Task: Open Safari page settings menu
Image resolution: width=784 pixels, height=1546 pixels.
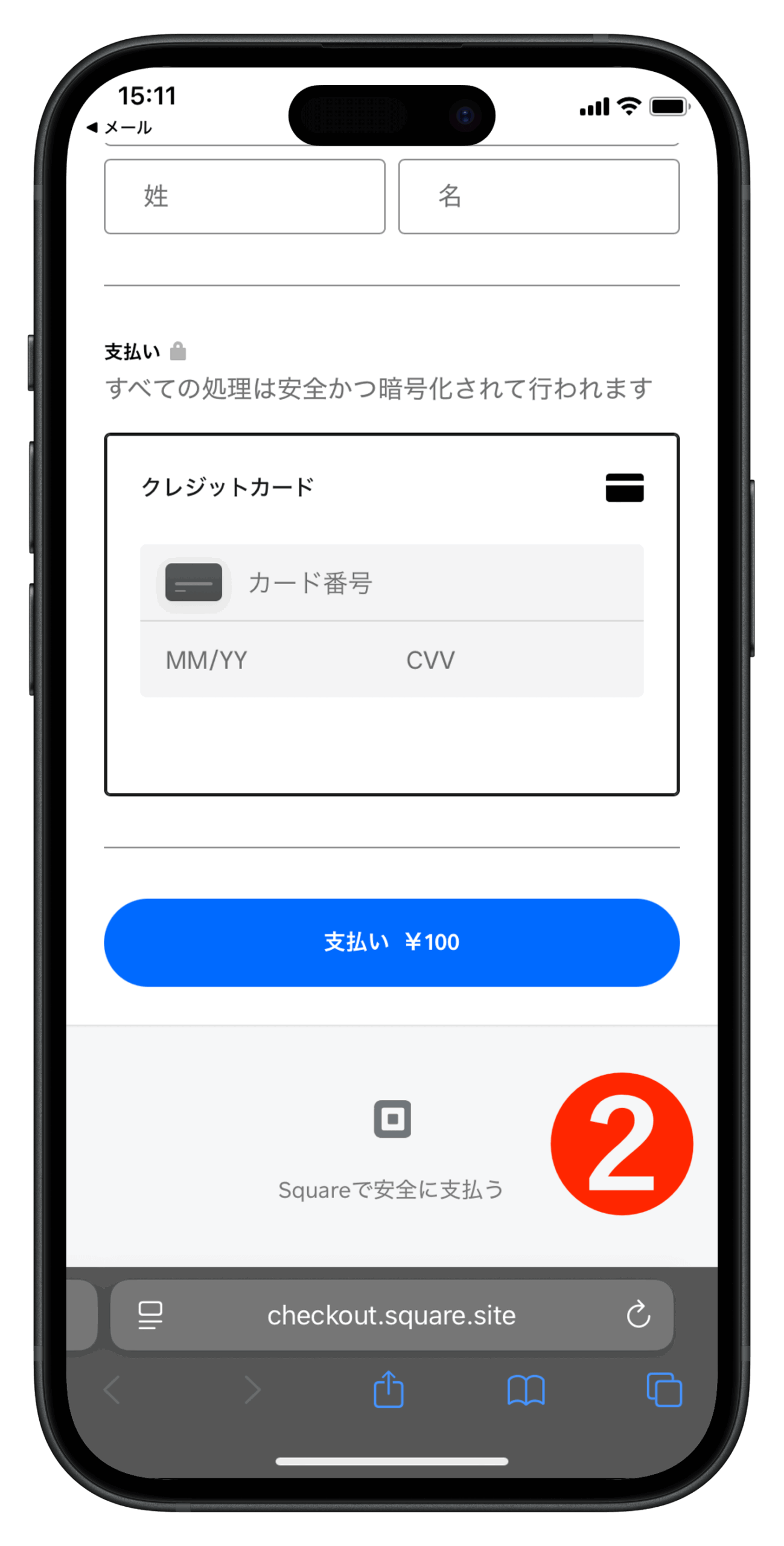Action: point(150,1315)
